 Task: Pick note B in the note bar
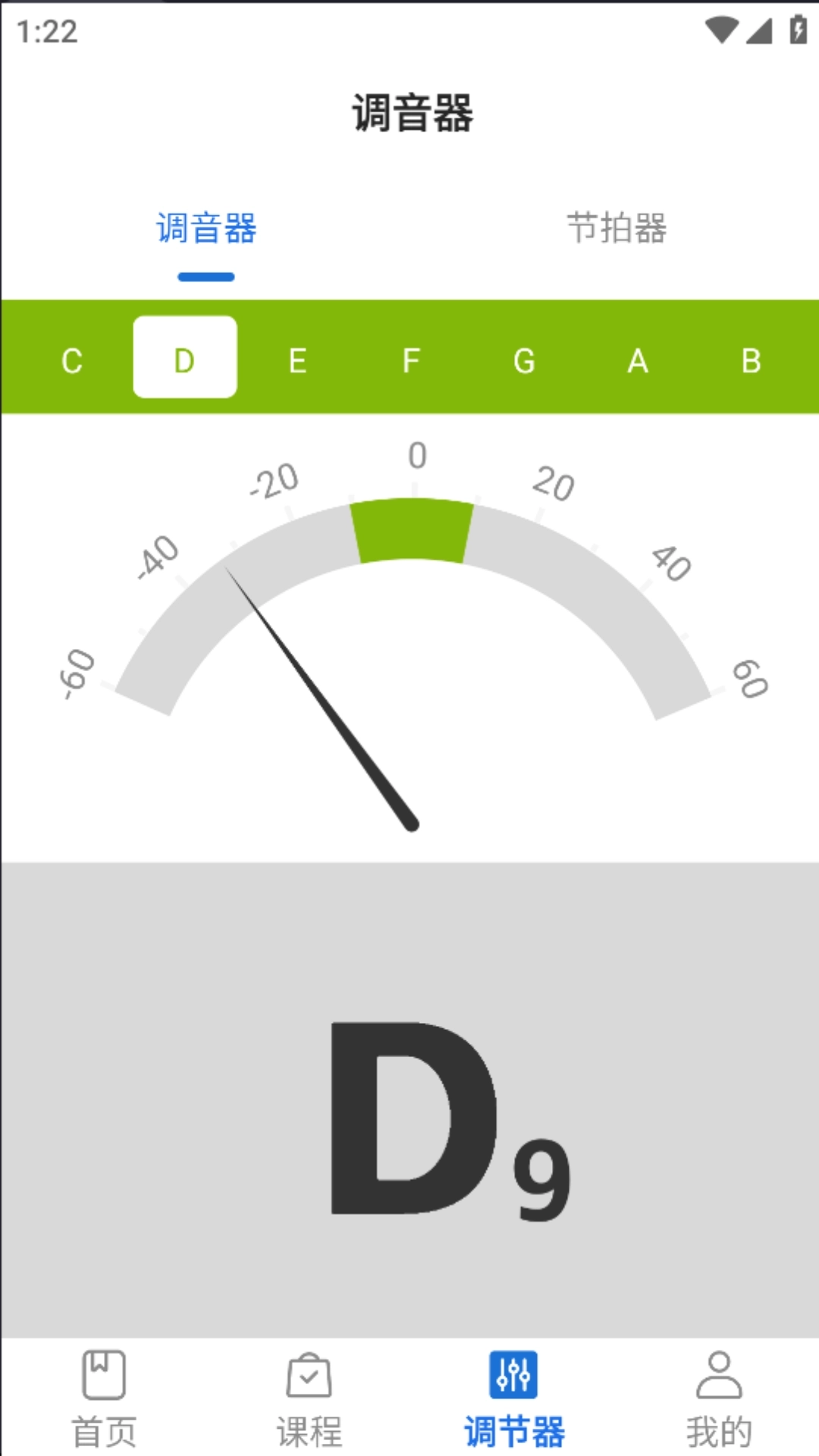click(x=751, y=361)
